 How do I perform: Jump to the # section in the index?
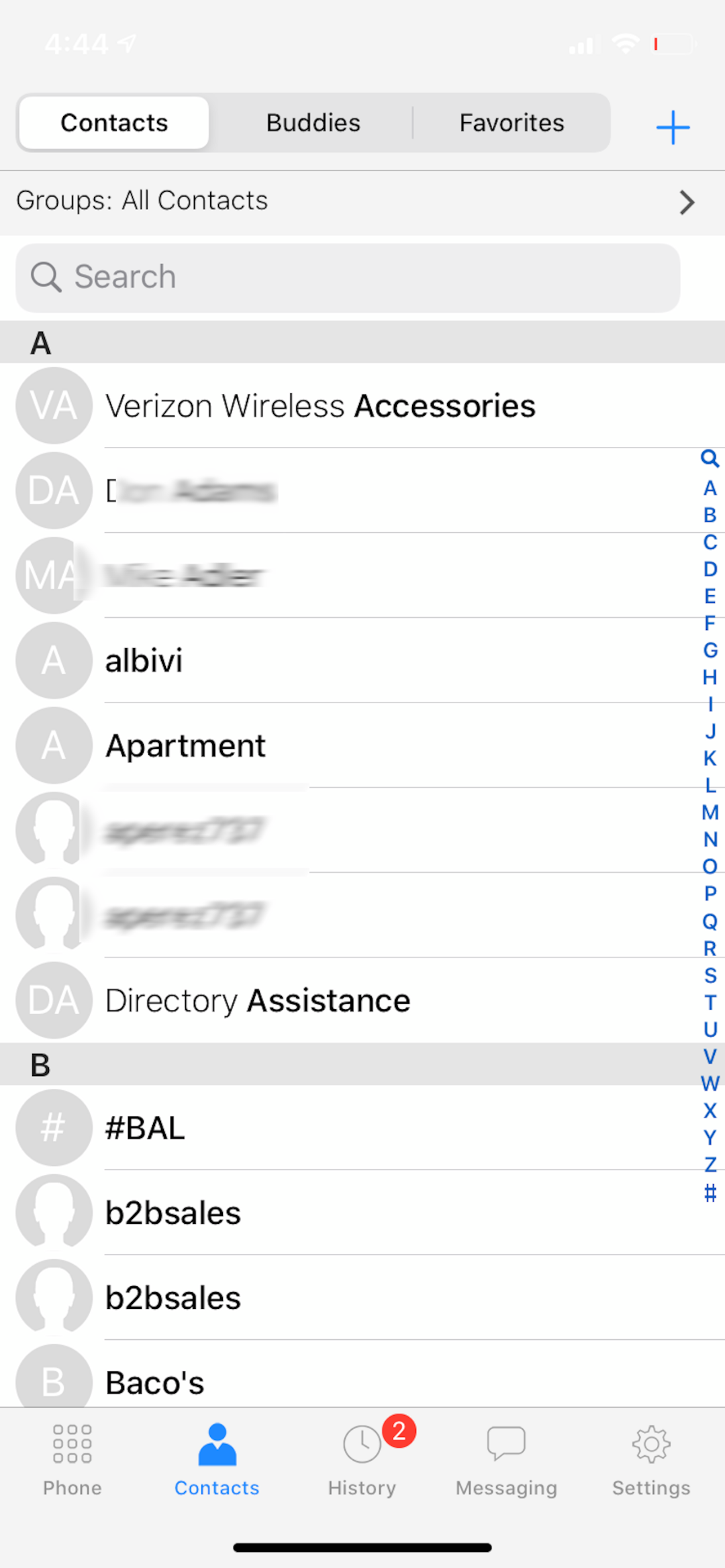pyautogui.click(x=710, y=1193)
